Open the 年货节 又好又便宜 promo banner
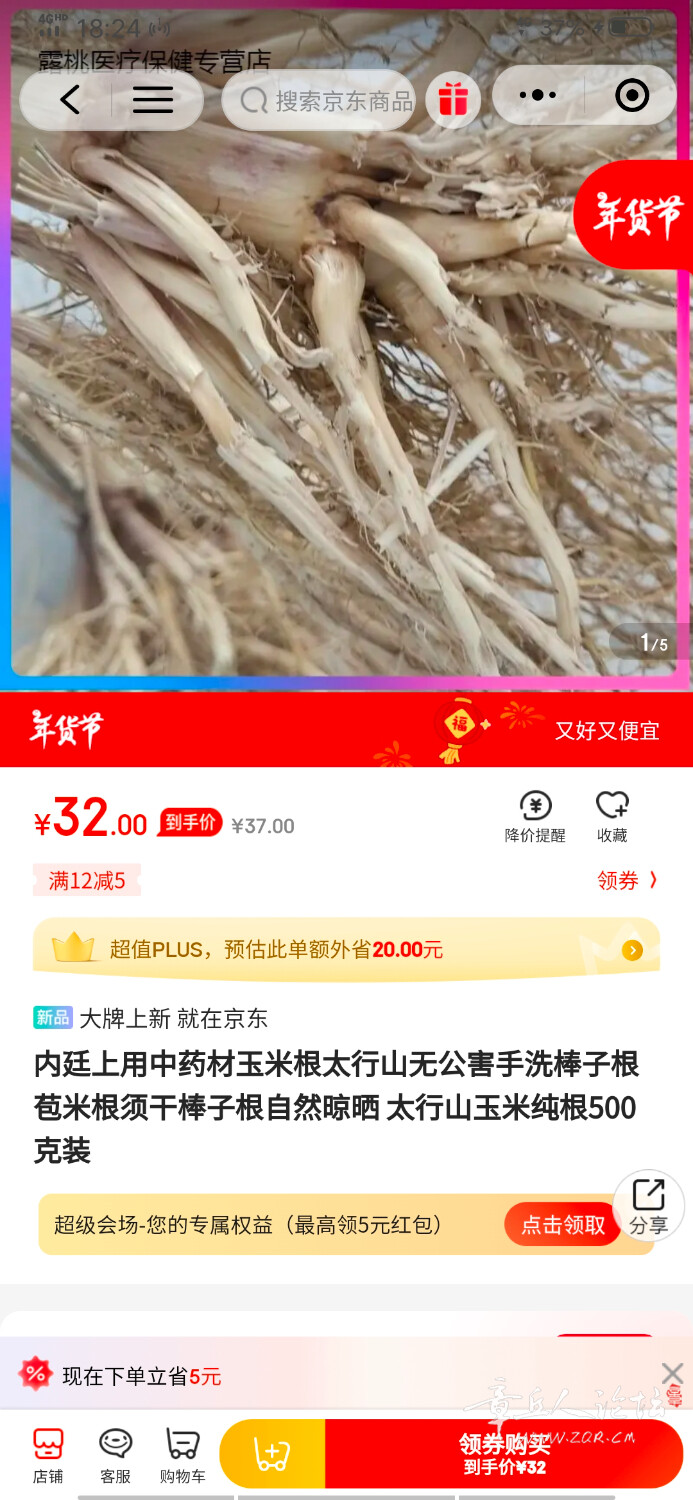The width and height of the screenshot is (693, 1500). point(346,730)
